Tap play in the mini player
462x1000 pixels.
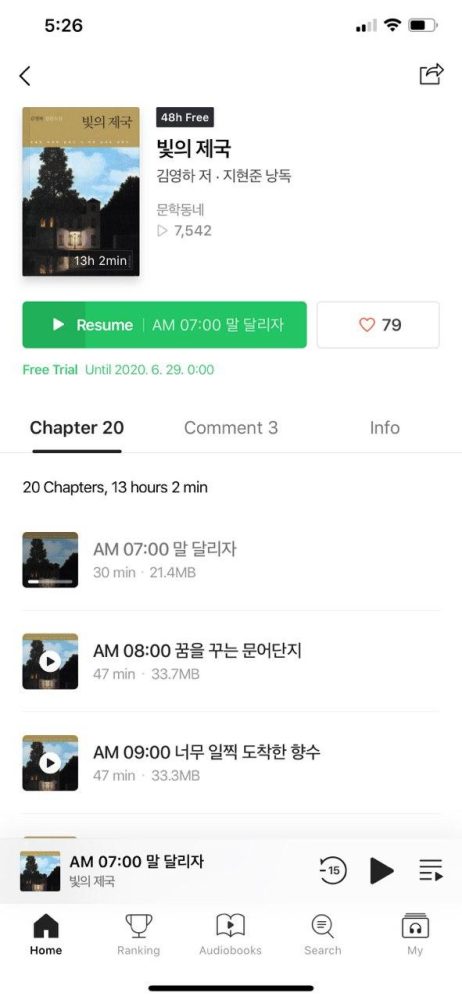pyautogui.click(x=381, y=871)
